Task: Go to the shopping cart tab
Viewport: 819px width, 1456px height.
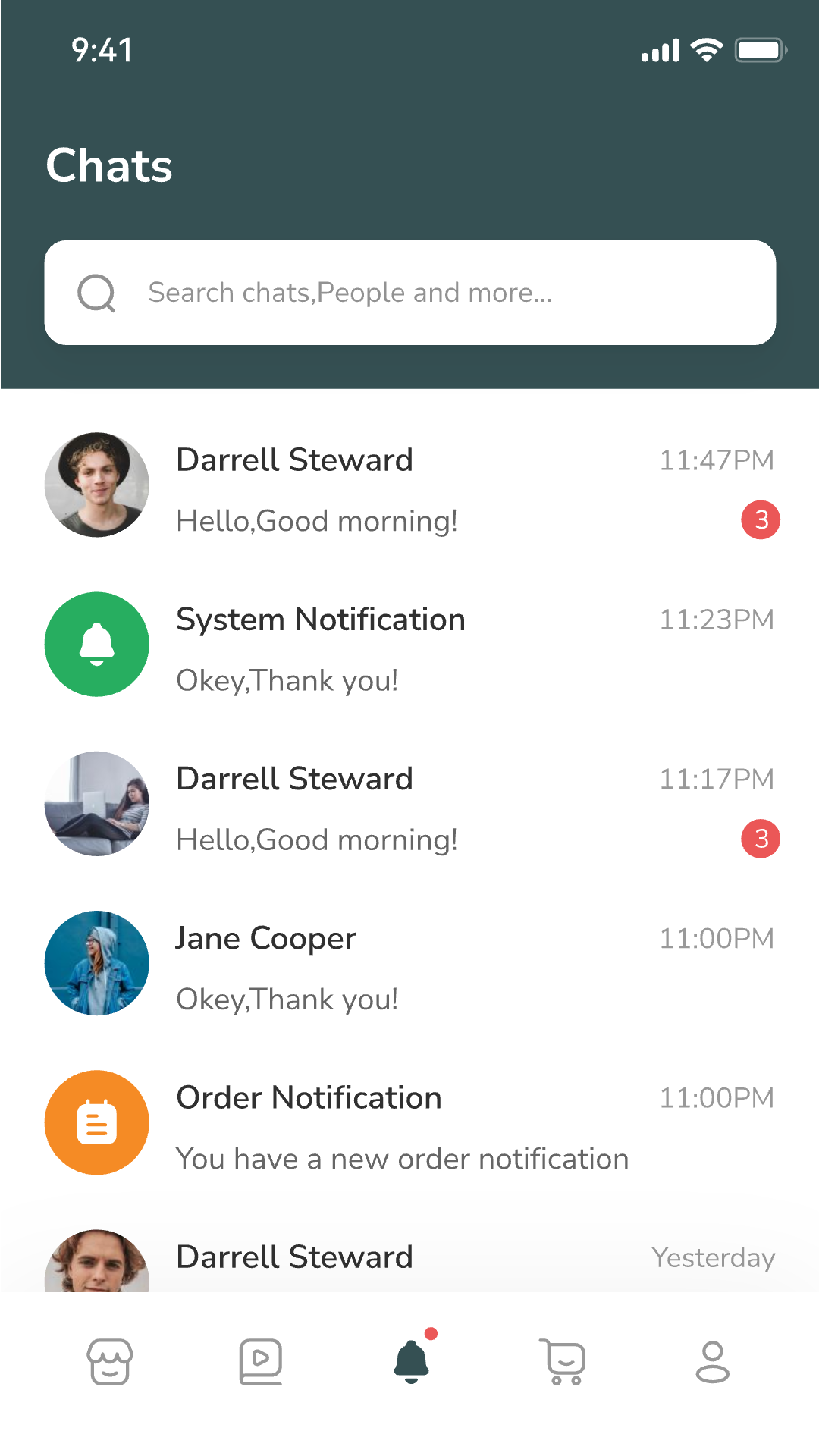Action: (563, 1362)
